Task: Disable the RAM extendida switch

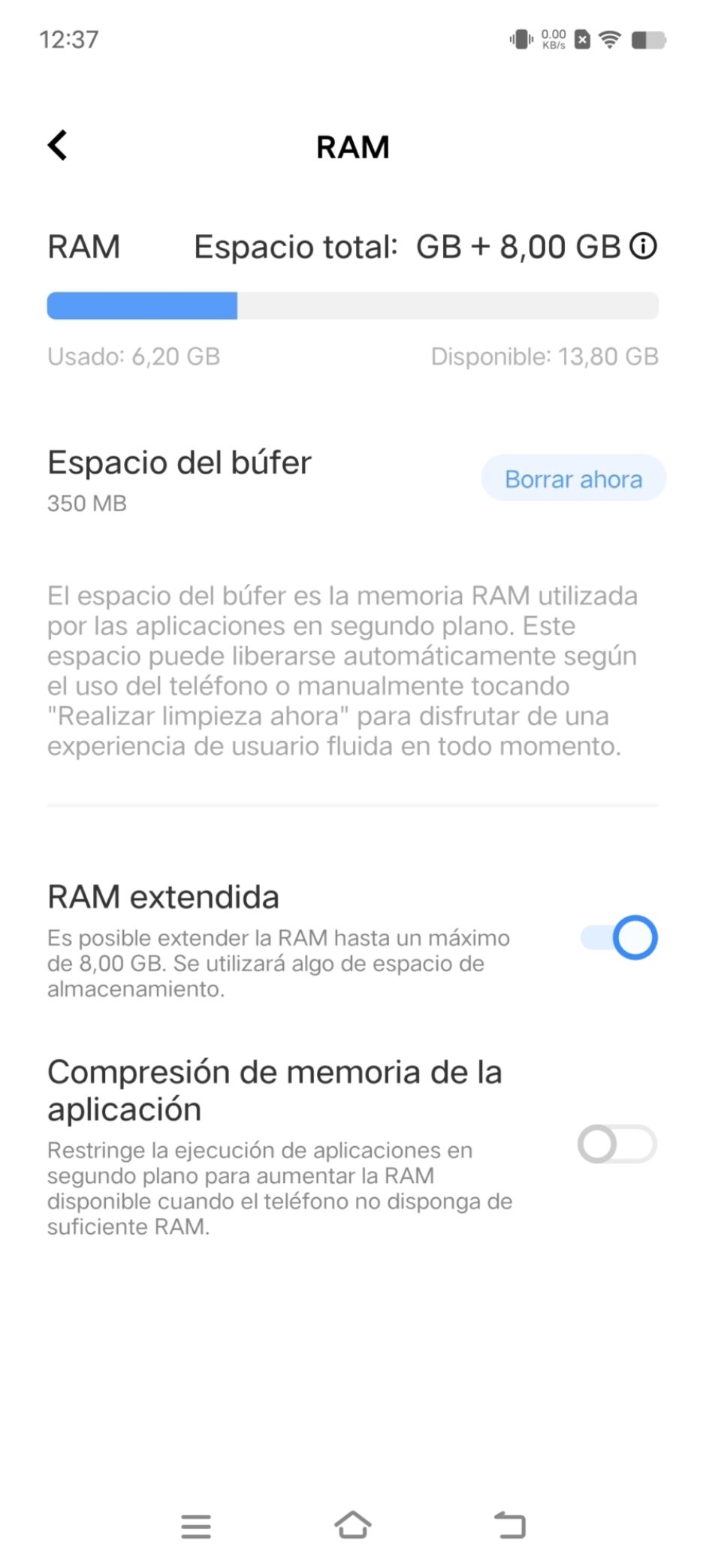Action: pos(619,937)
